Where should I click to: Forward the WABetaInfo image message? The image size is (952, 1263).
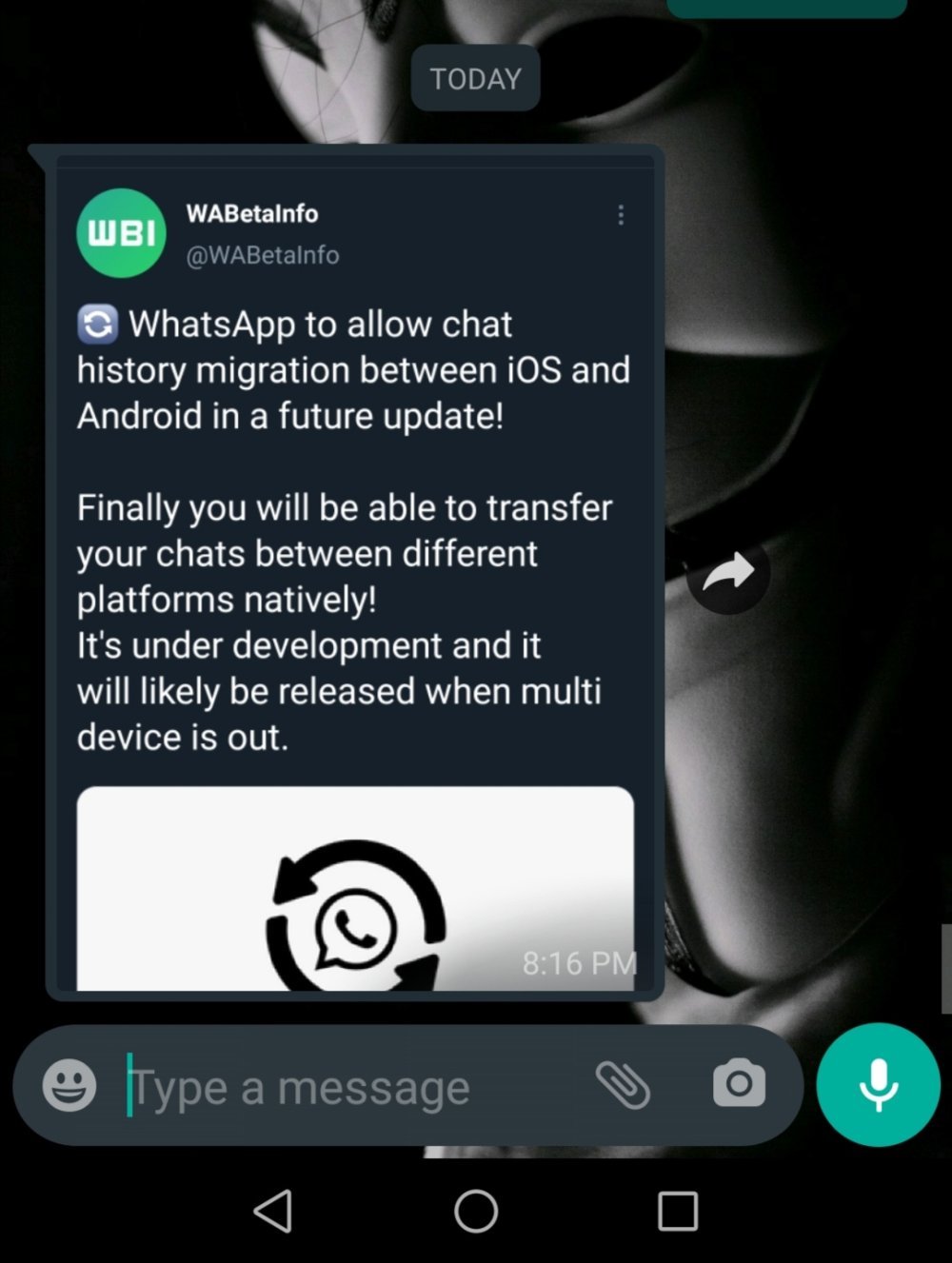(x=728, y=572)
